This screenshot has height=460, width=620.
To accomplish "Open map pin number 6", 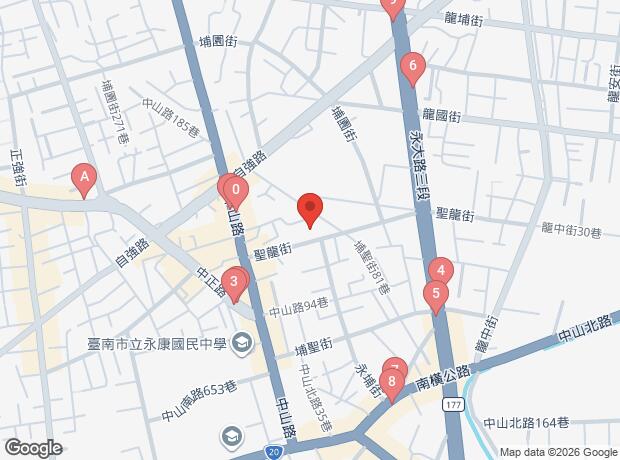I will point(411,67).
